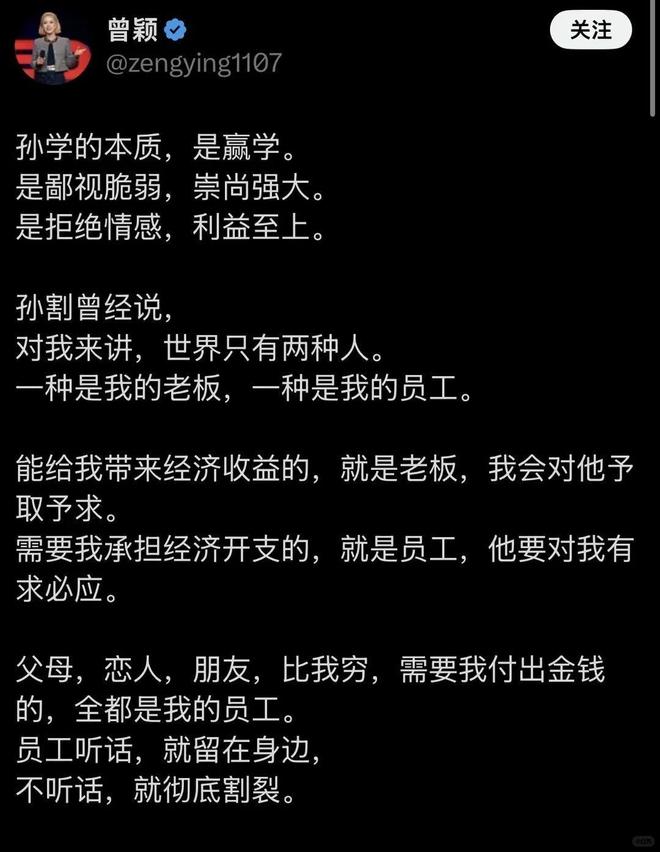660x852 pixels.
Task: Open 曾颖's profile picture
Action: [52, 48]
